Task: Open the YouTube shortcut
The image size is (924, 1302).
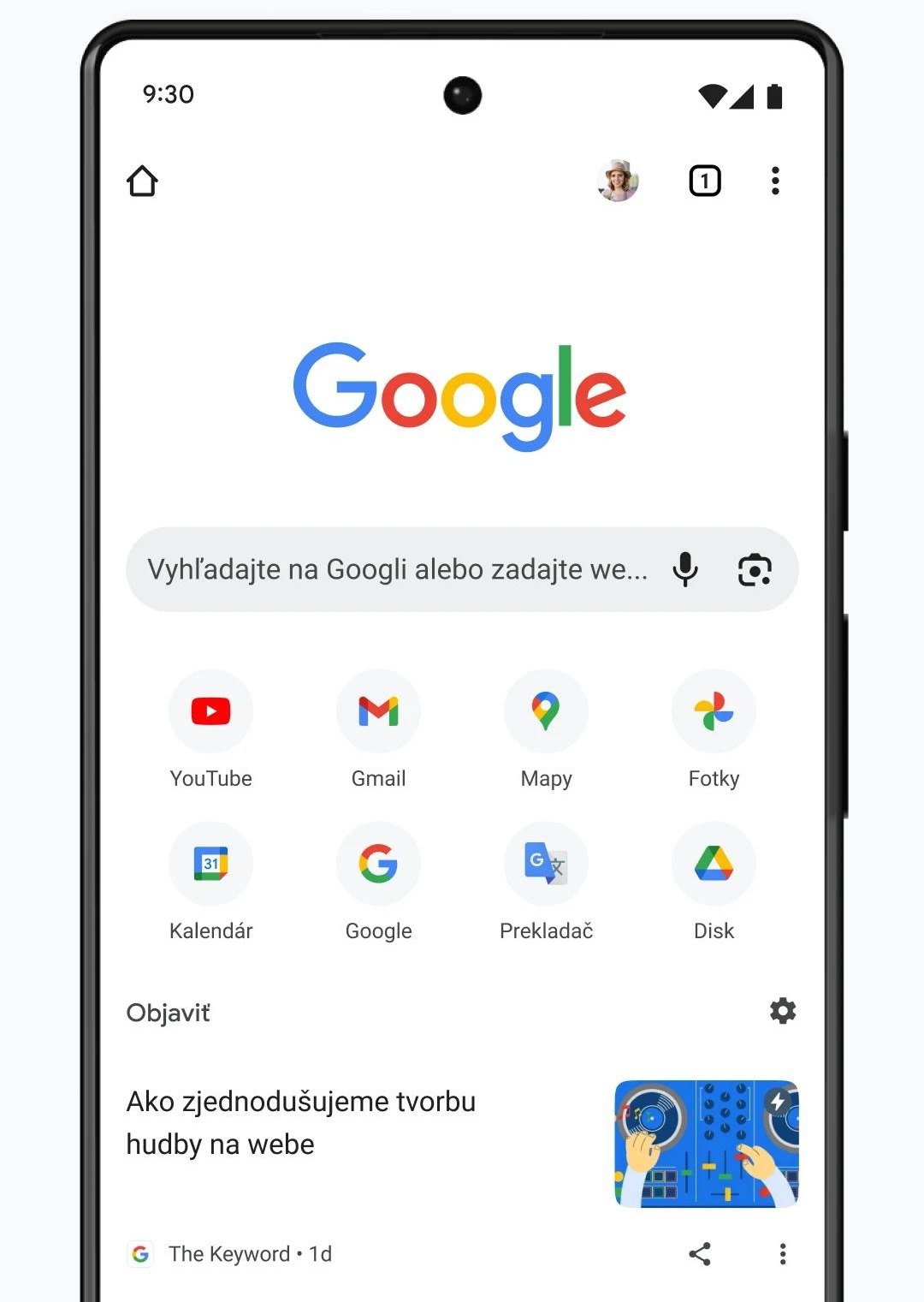Action: coord(210,712)
